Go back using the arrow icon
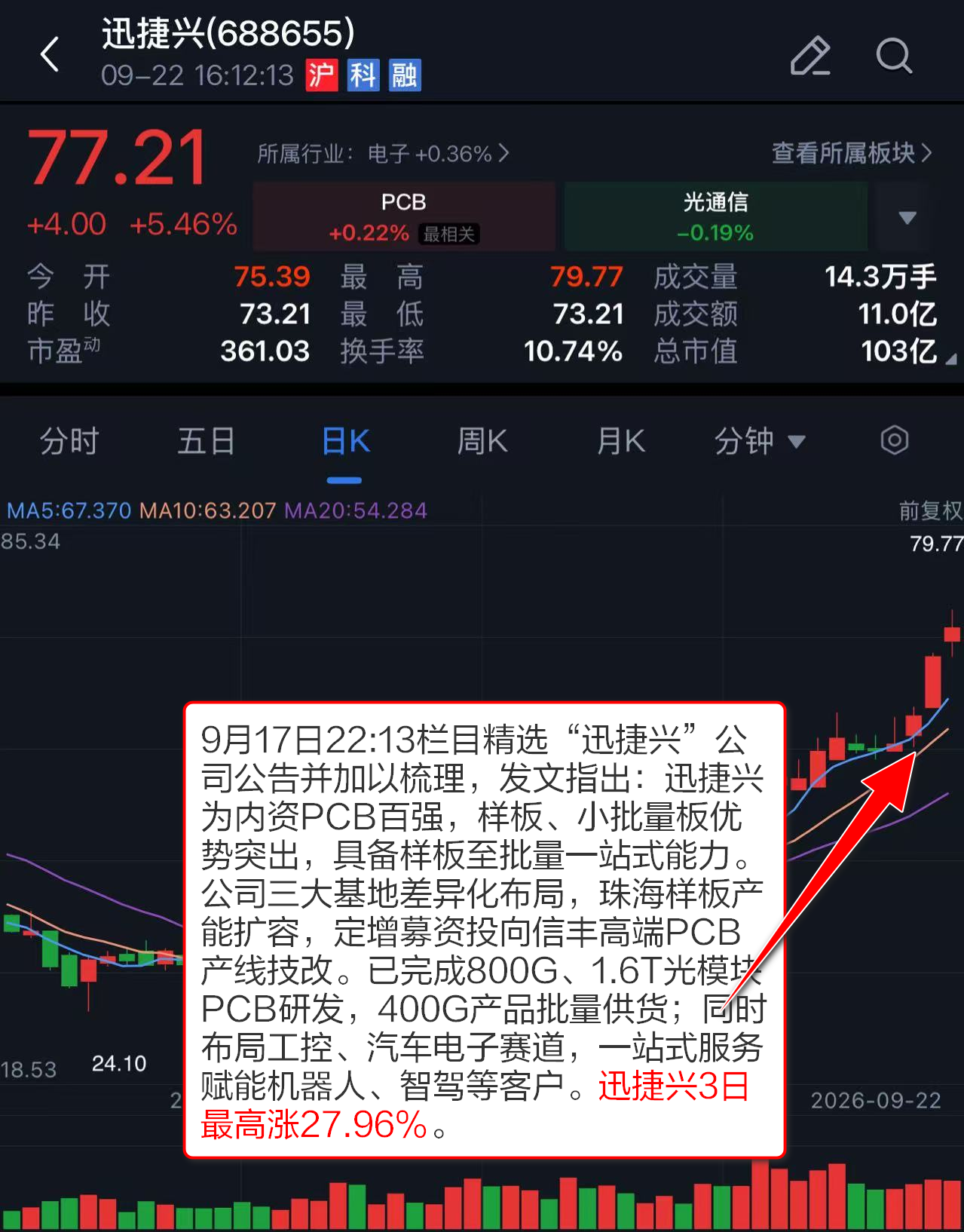 pos(50,54)
